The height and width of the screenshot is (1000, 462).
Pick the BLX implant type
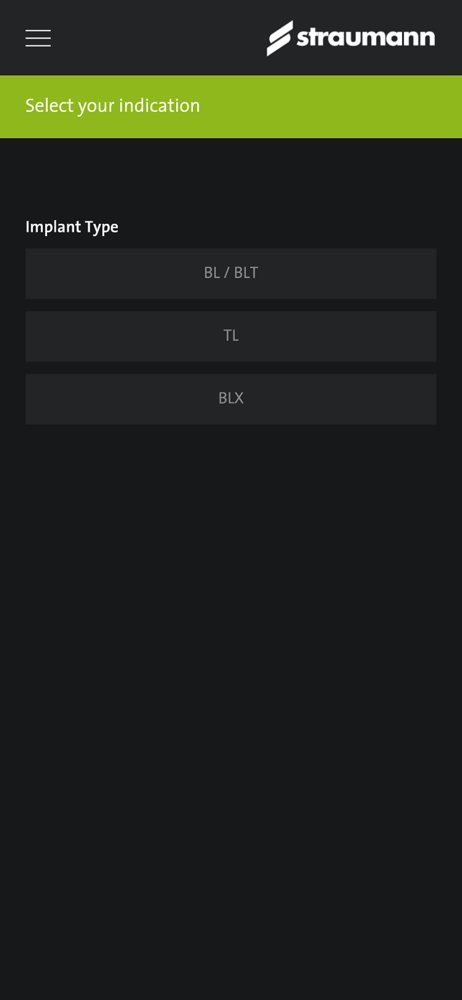[x=231, y=399]
